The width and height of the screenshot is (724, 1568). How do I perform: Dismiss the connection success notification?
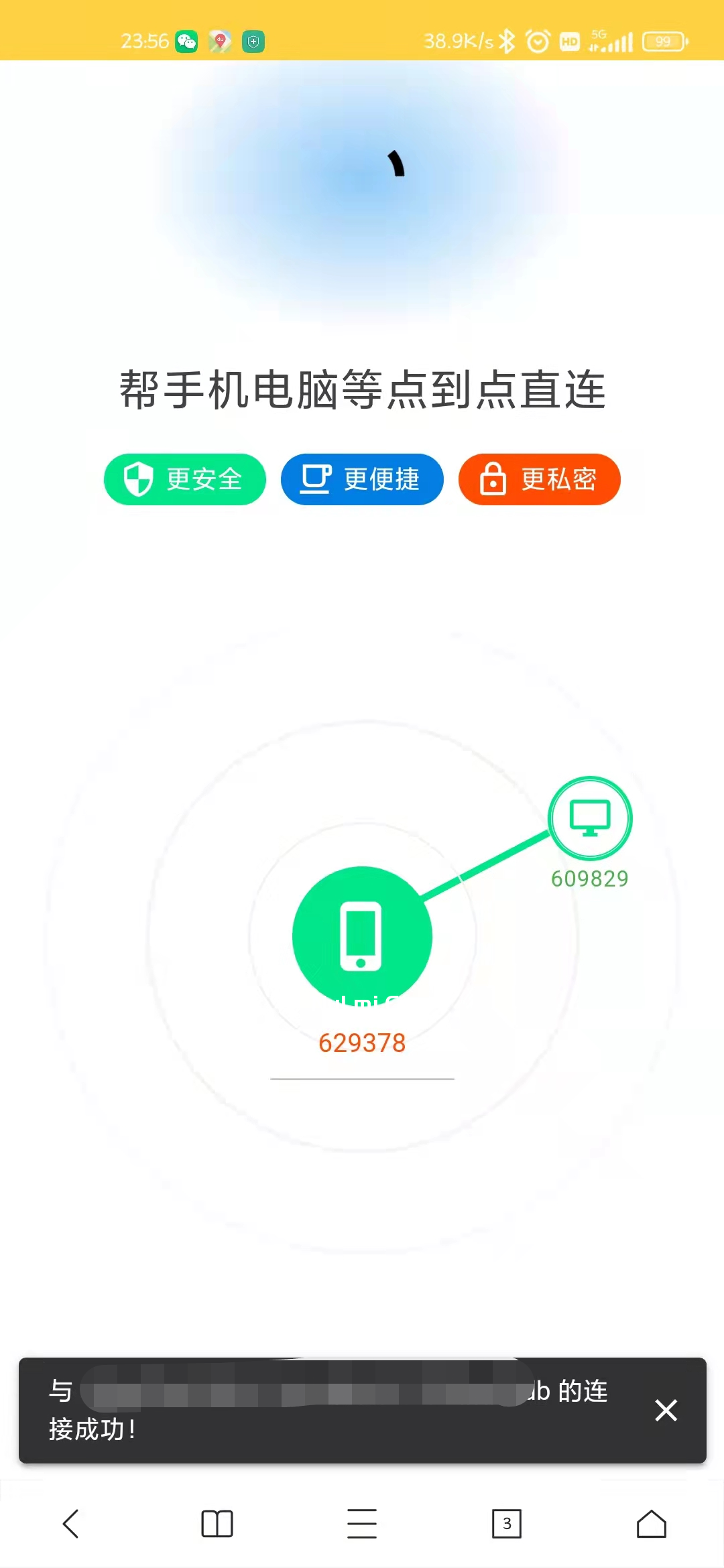click(x=666, y=1411)
